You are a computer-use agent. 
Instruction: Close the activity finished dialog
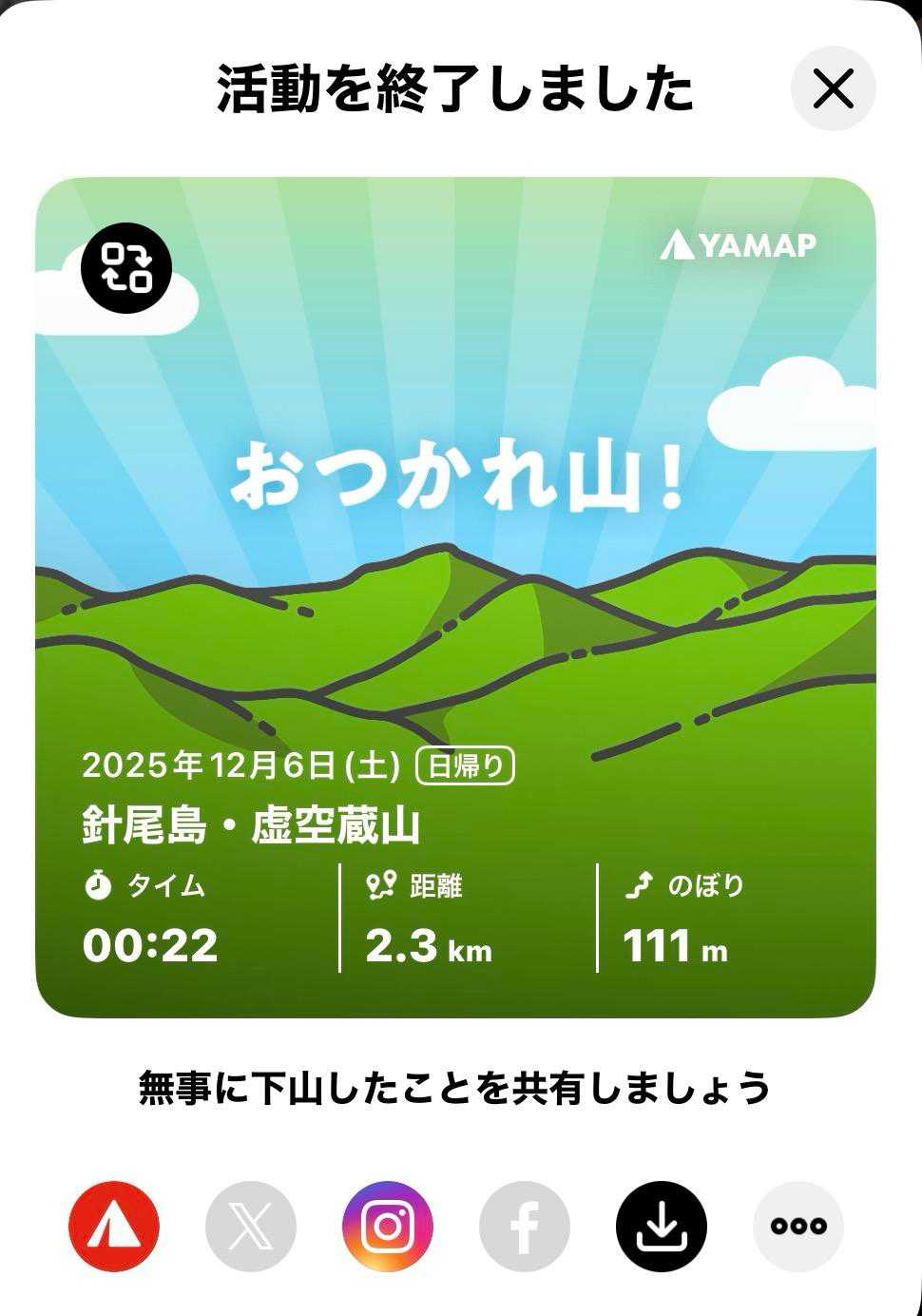(x=834, y=89)
